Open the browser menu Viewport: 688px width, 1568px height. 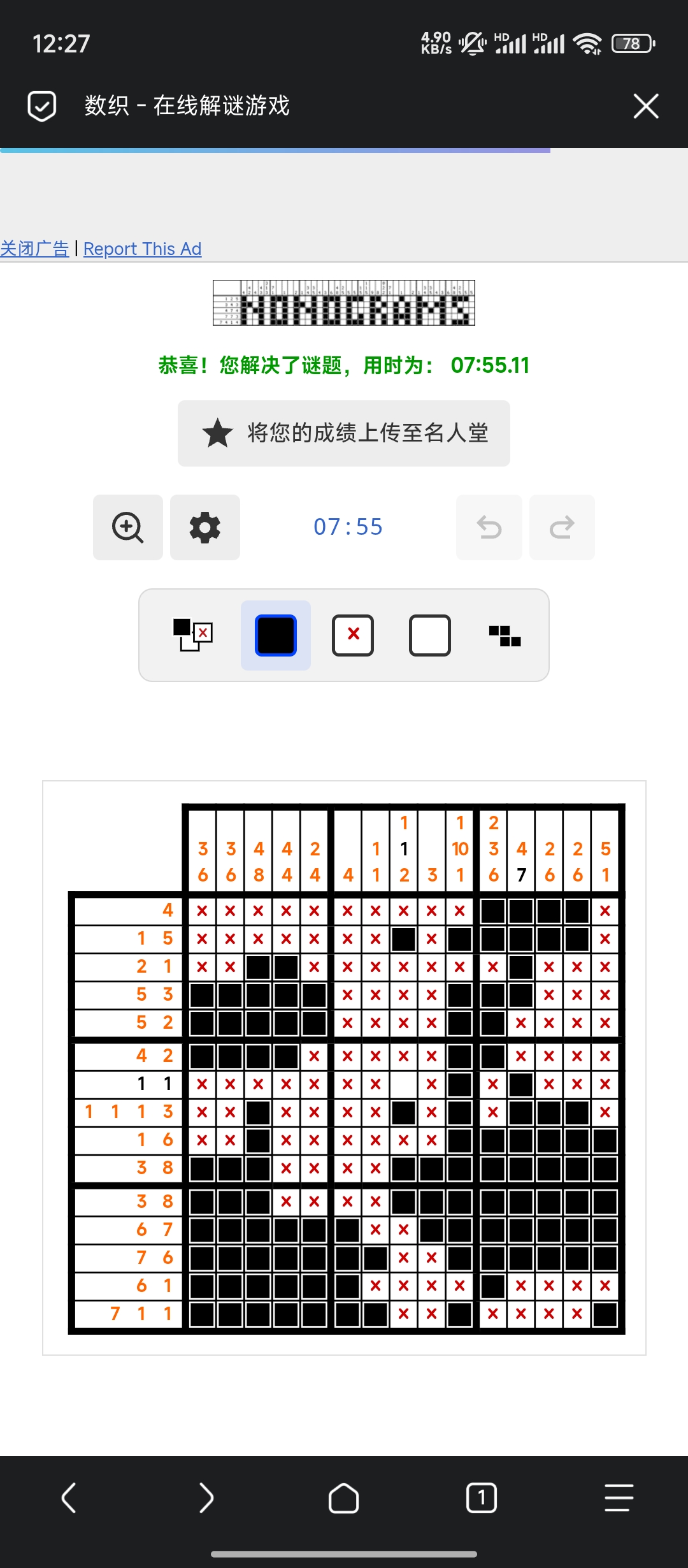point(619,1497)
